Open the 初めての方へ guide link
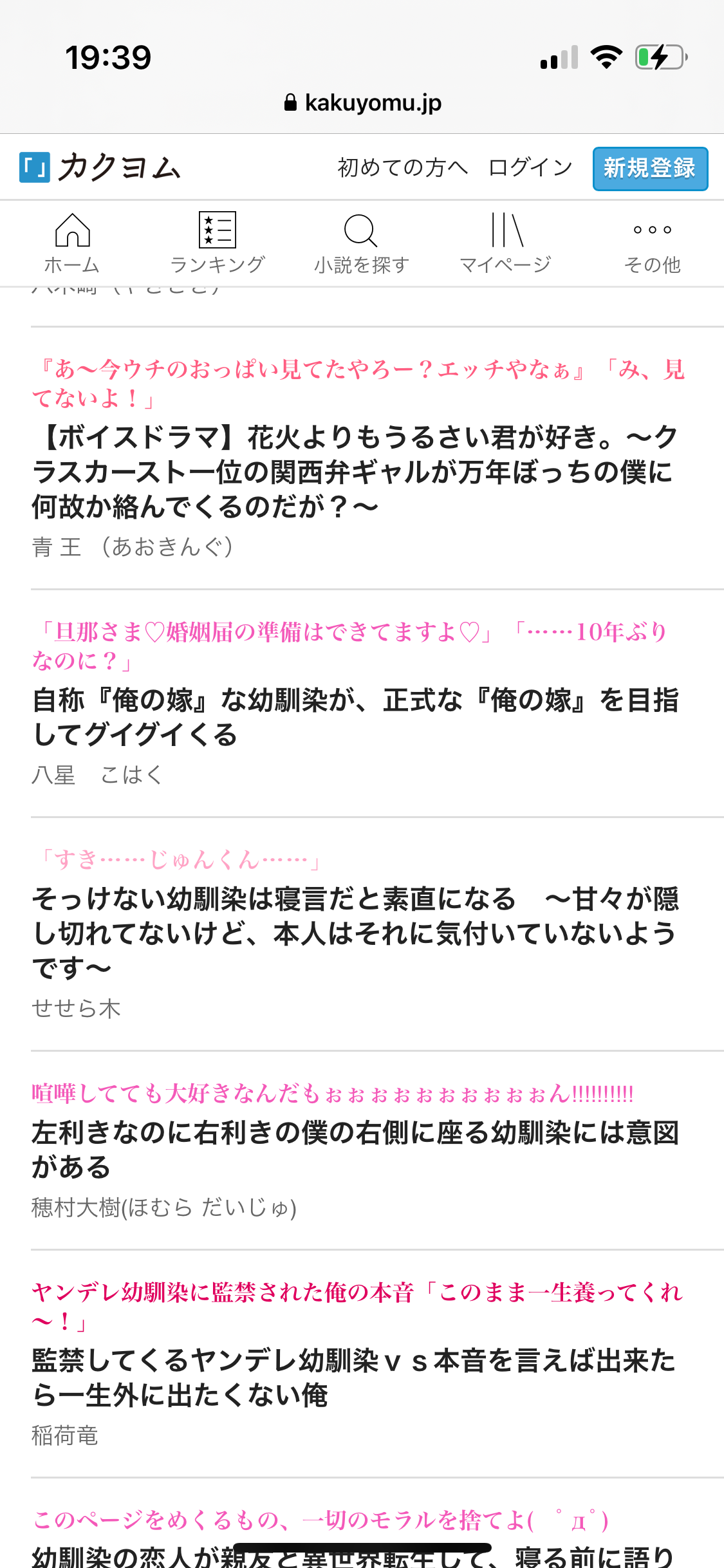Image resolution: width=724 pixels, height=1568 pixels. [x=402, y=168]
